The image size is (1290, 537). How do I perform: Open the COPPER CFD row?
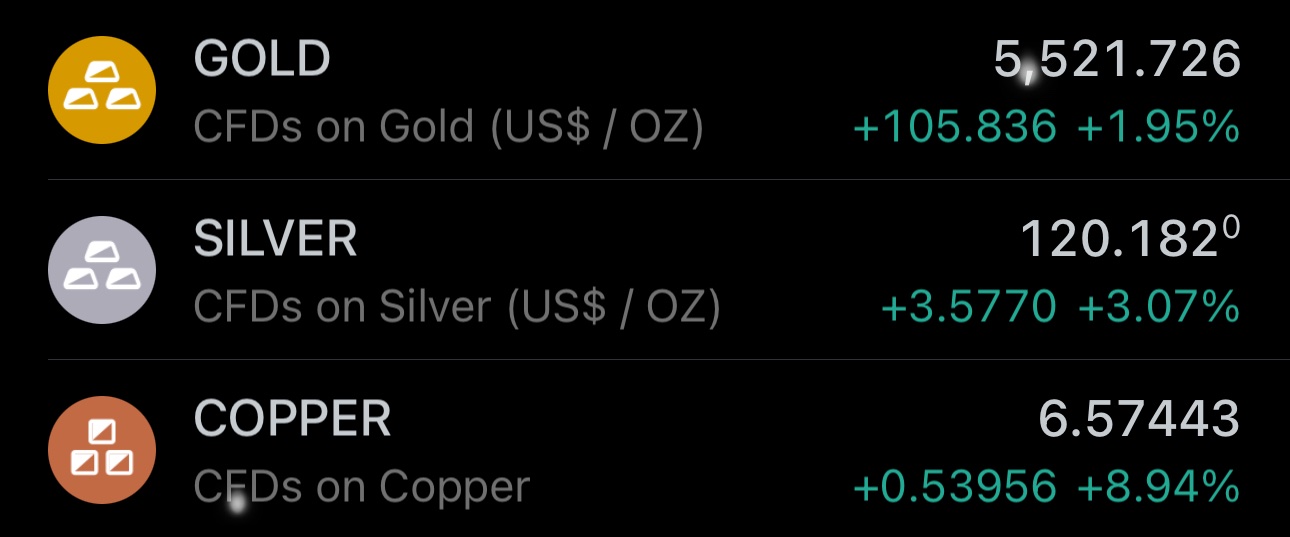[645, 450]
